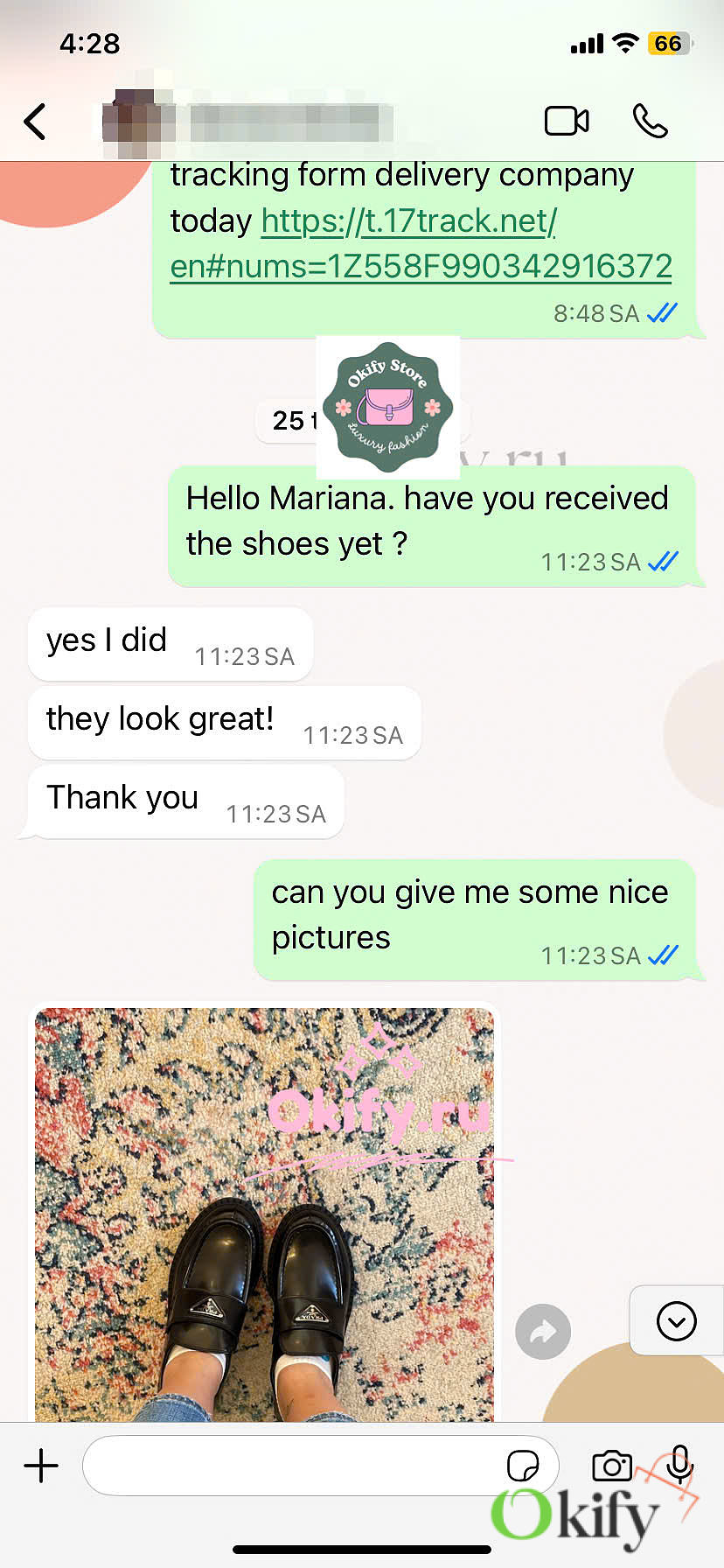The image size is (724, 1568).
Task: Record a voice message
Action: pyautogui.click(x=679, y=1464)
